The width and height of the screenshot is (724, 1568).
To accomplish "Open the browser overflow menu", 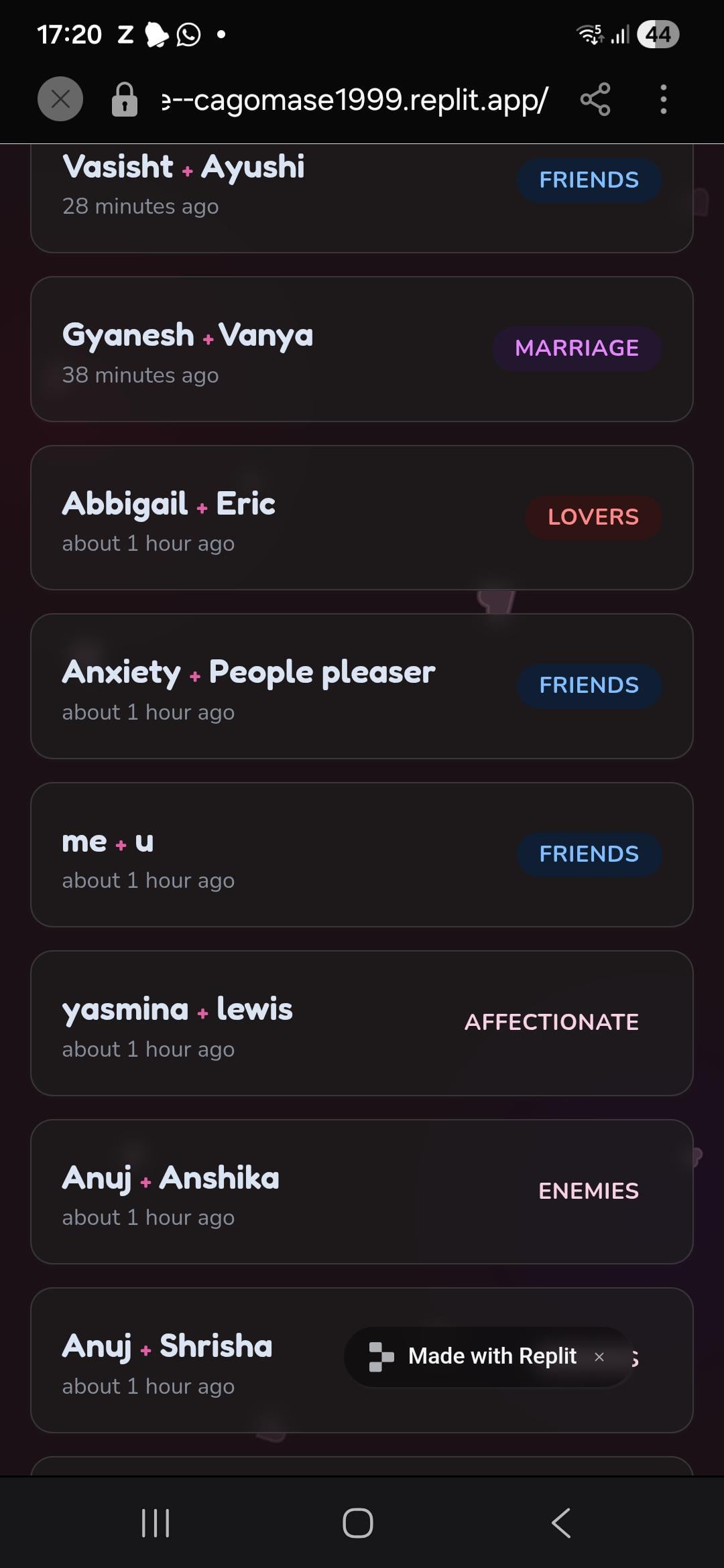I will (663, 100).
